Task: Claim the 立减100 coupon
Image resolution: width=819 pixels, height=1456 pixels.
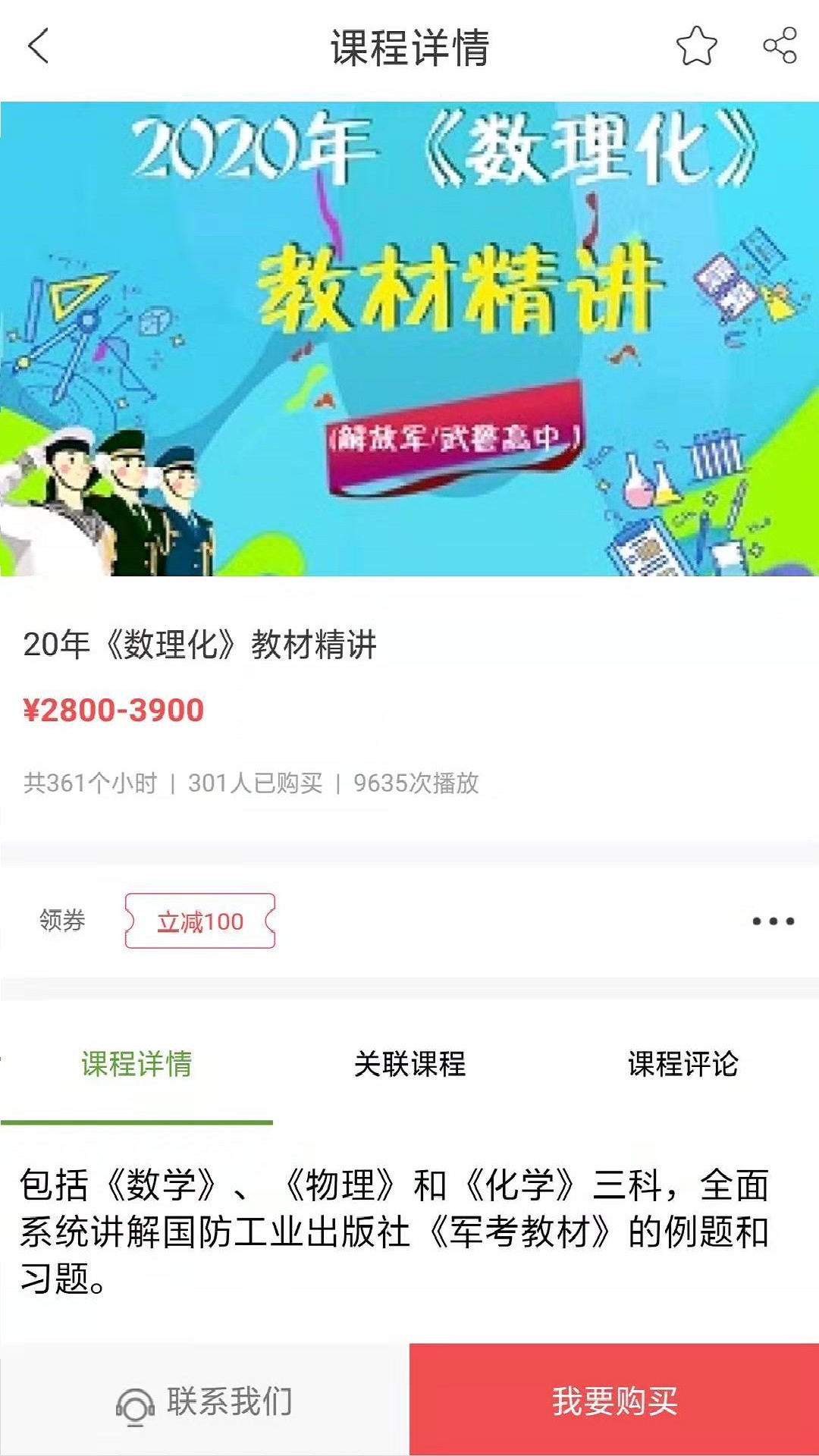Action: [199, 921]
